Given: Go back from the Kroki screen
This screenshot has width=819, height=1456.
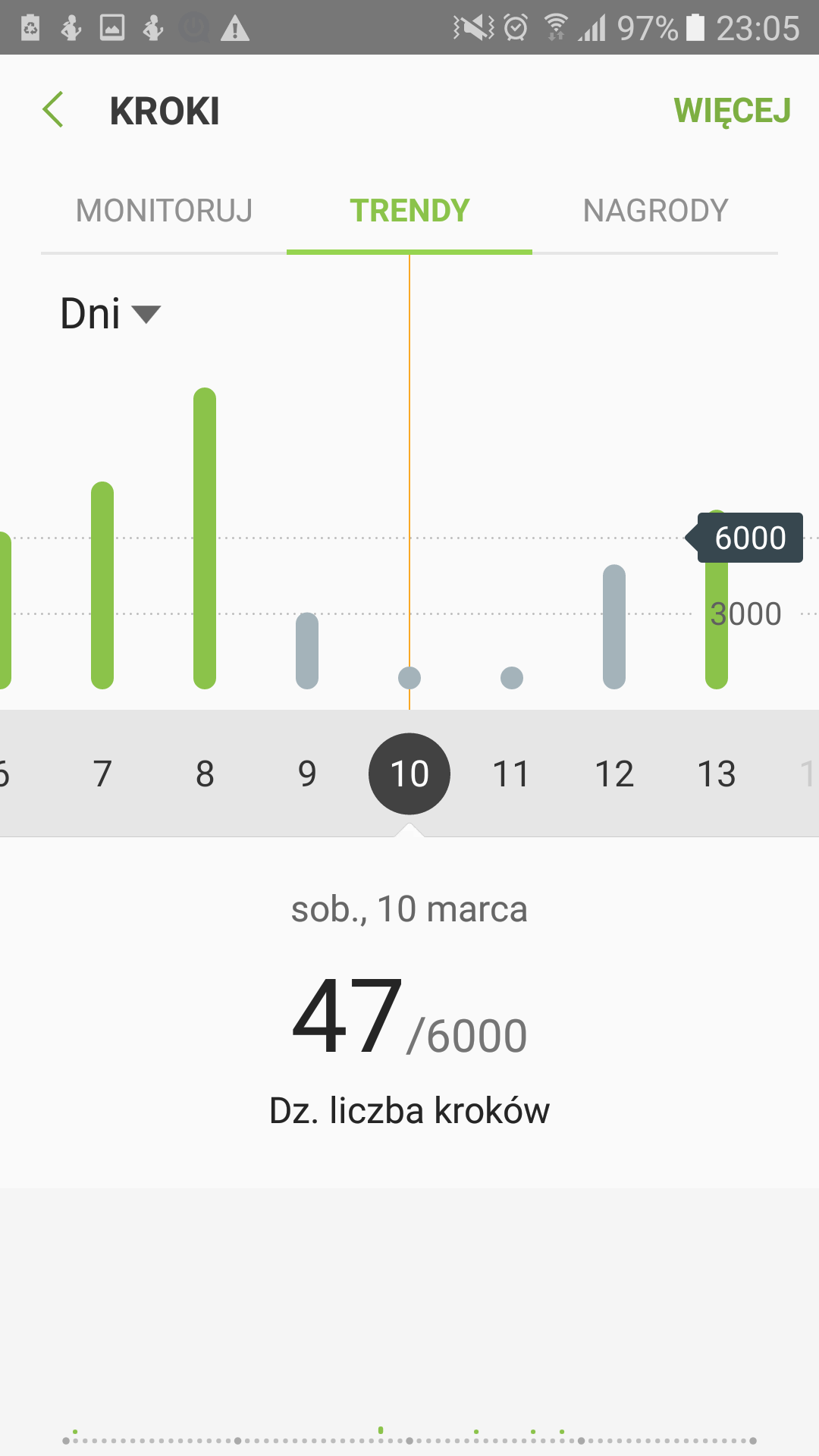Looking at the screenshot, I should [53, 111].
